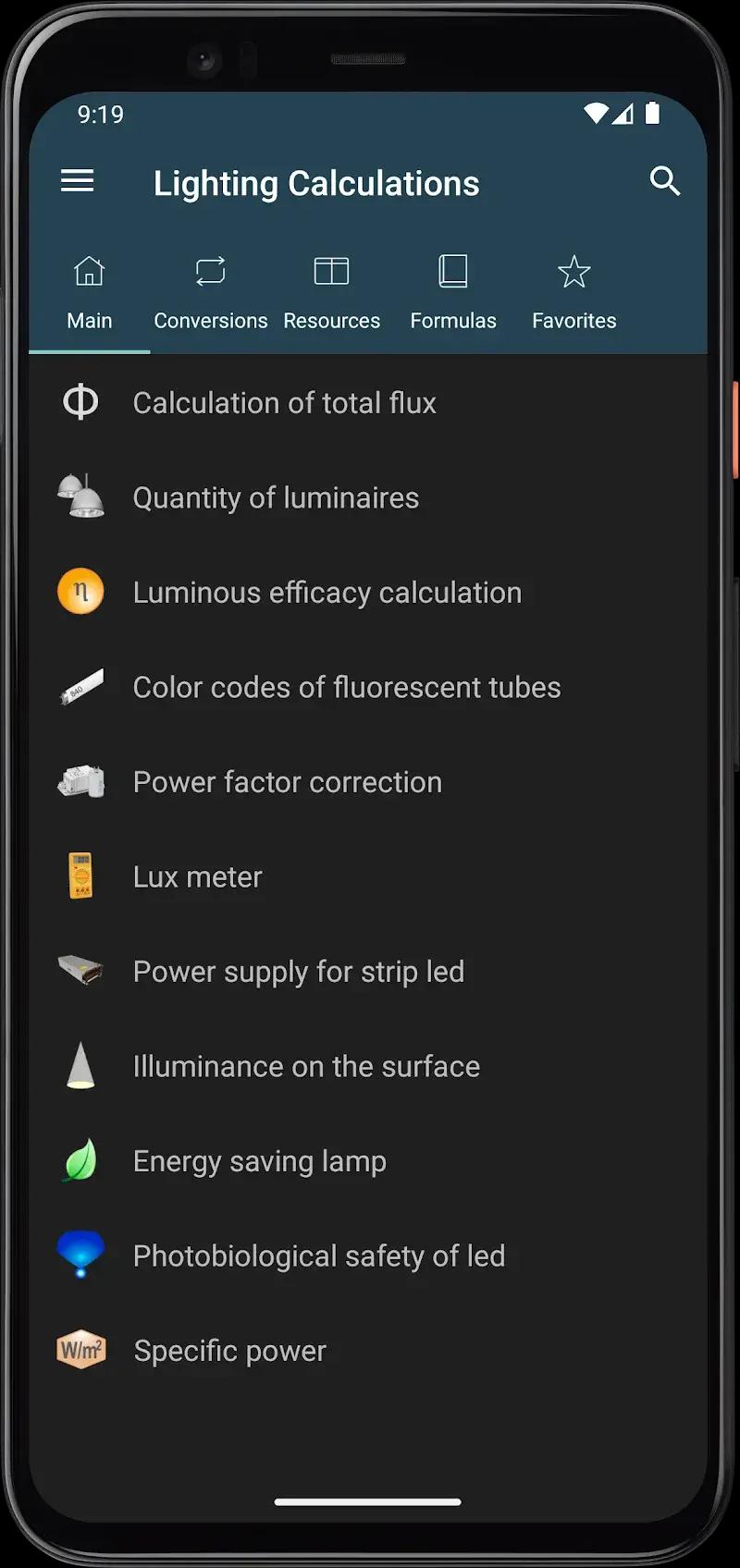
Task: Open Specific power calculation
Action: coord(229,1351)
